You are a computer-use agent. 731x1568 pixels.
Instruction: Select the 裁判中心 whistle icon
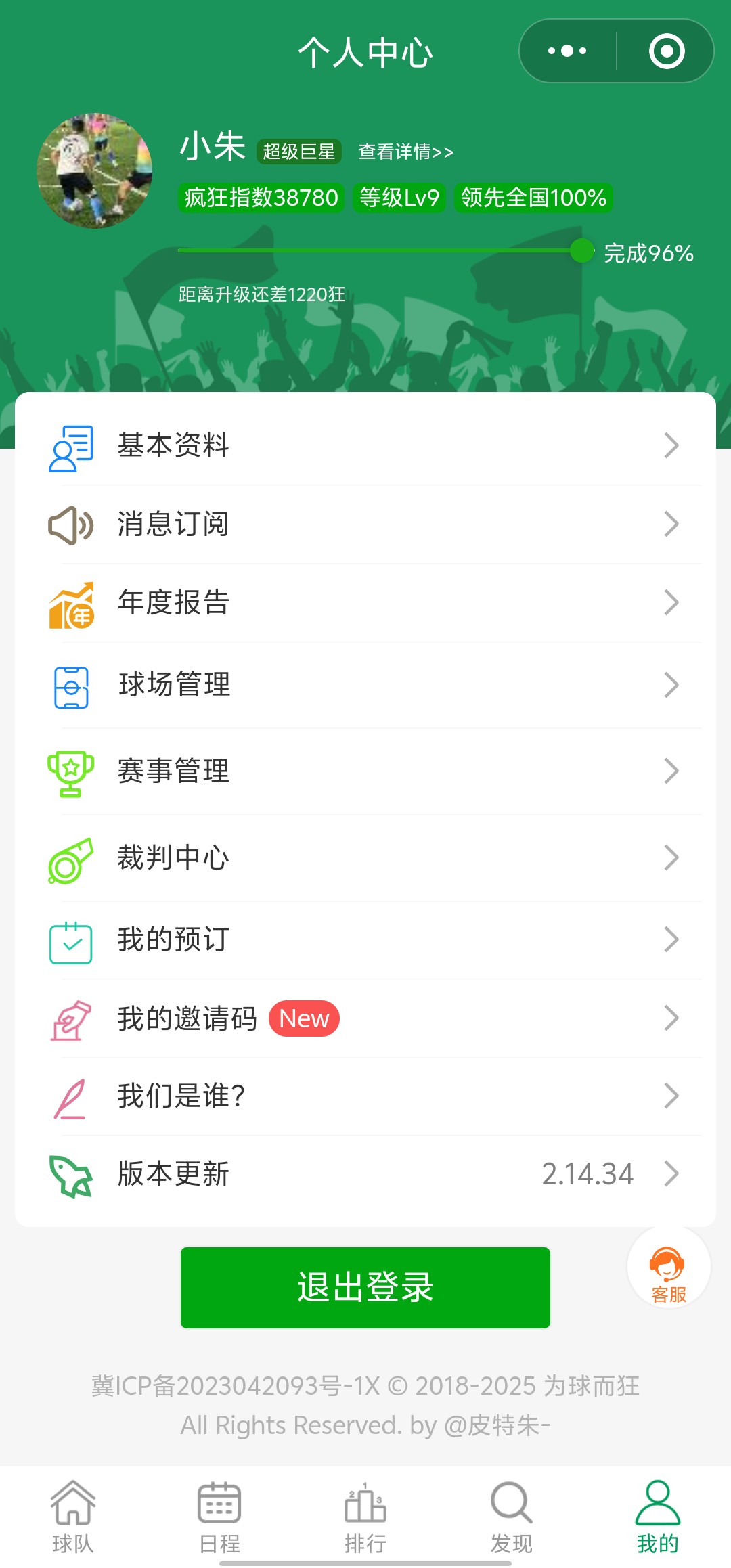point(70,857)
